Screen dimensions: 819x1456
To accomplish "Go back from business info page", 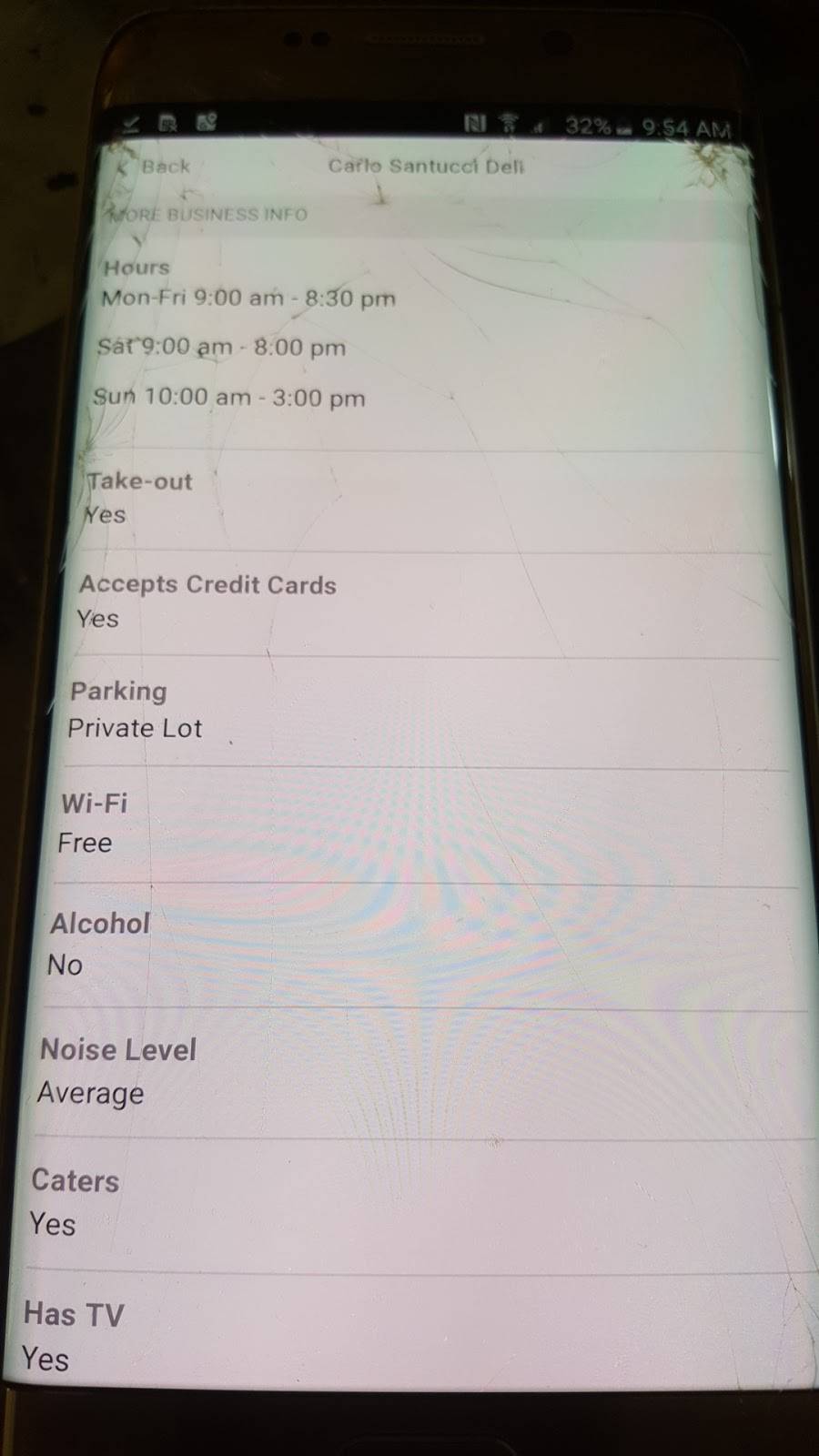I will pyautogui.click(x=155, y=167).
